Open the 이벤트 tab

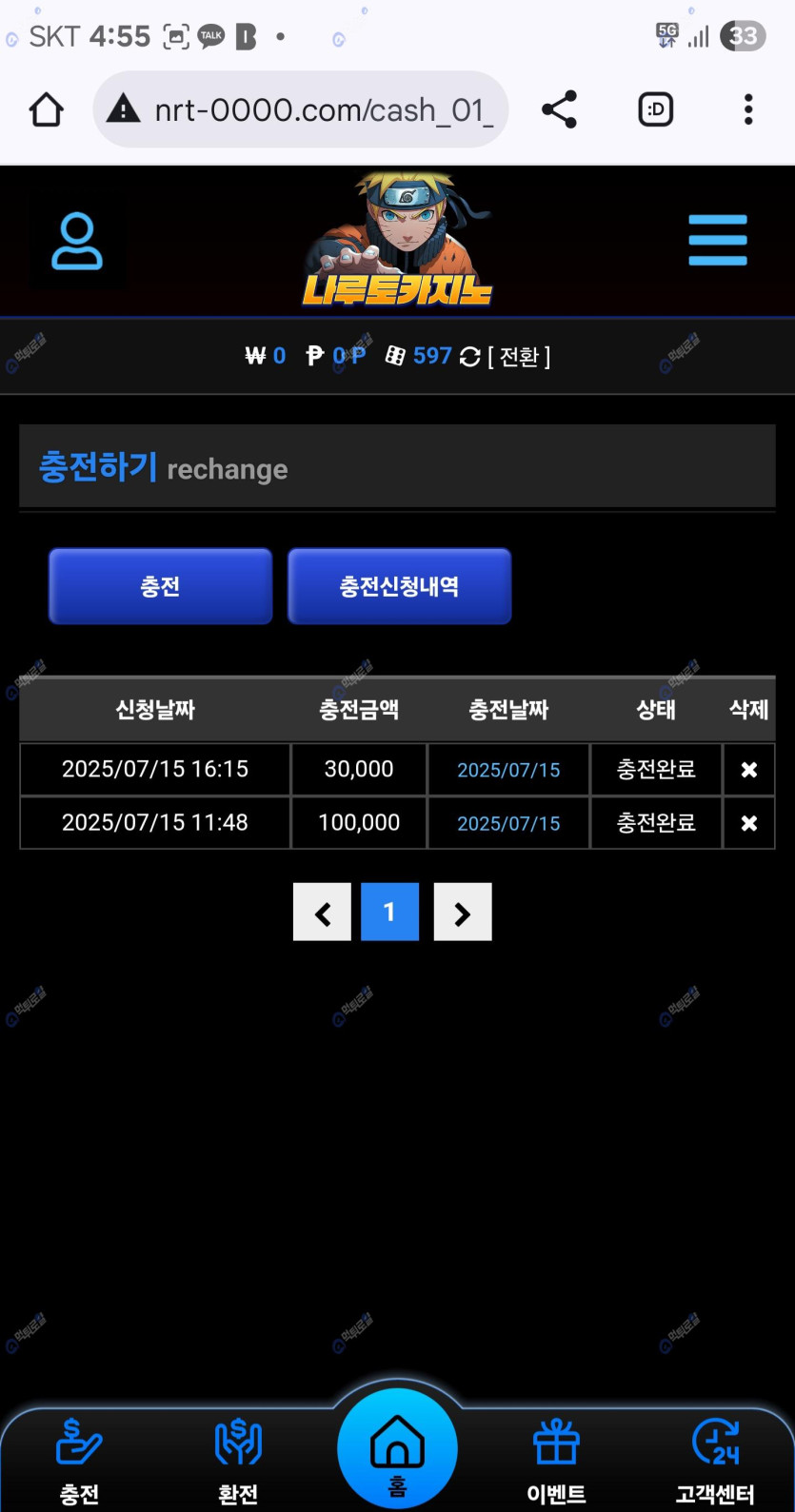click(x=556, y=1461)
